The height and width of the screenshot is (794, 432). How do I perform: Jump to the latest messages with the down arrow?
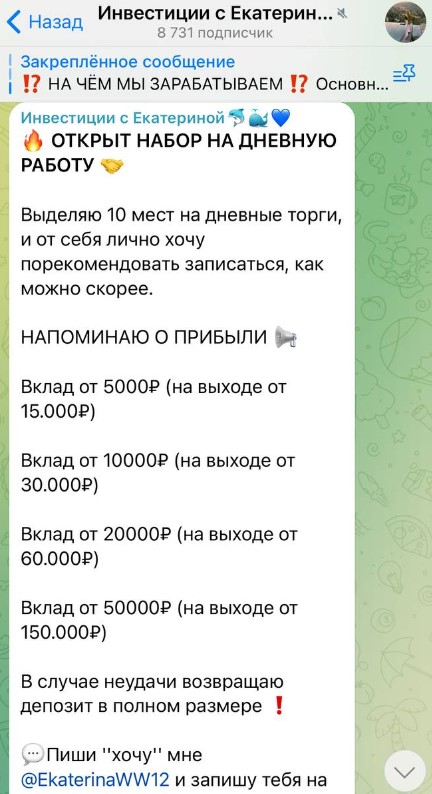click(x=404, y=772)
